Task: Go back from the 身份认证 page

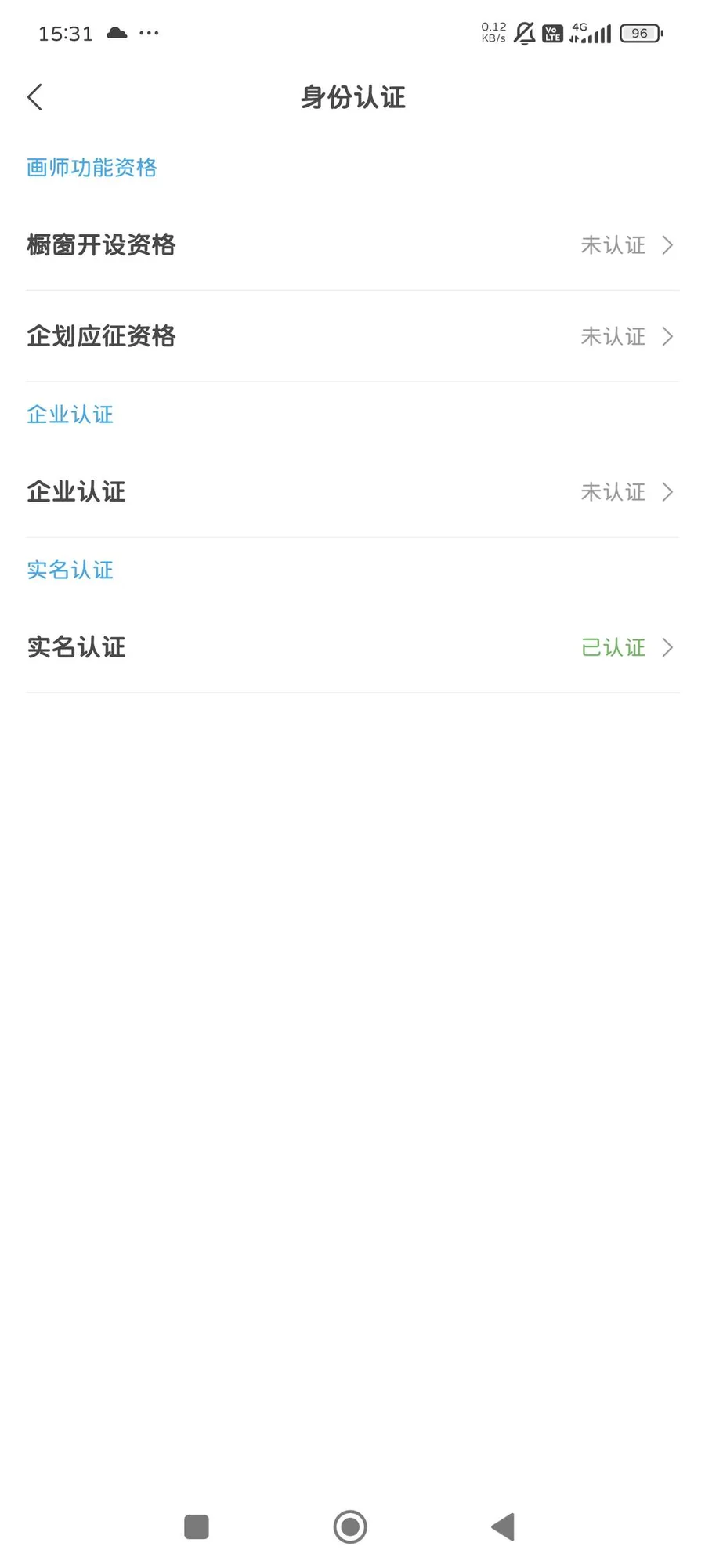Action: [x=35, y=97]
